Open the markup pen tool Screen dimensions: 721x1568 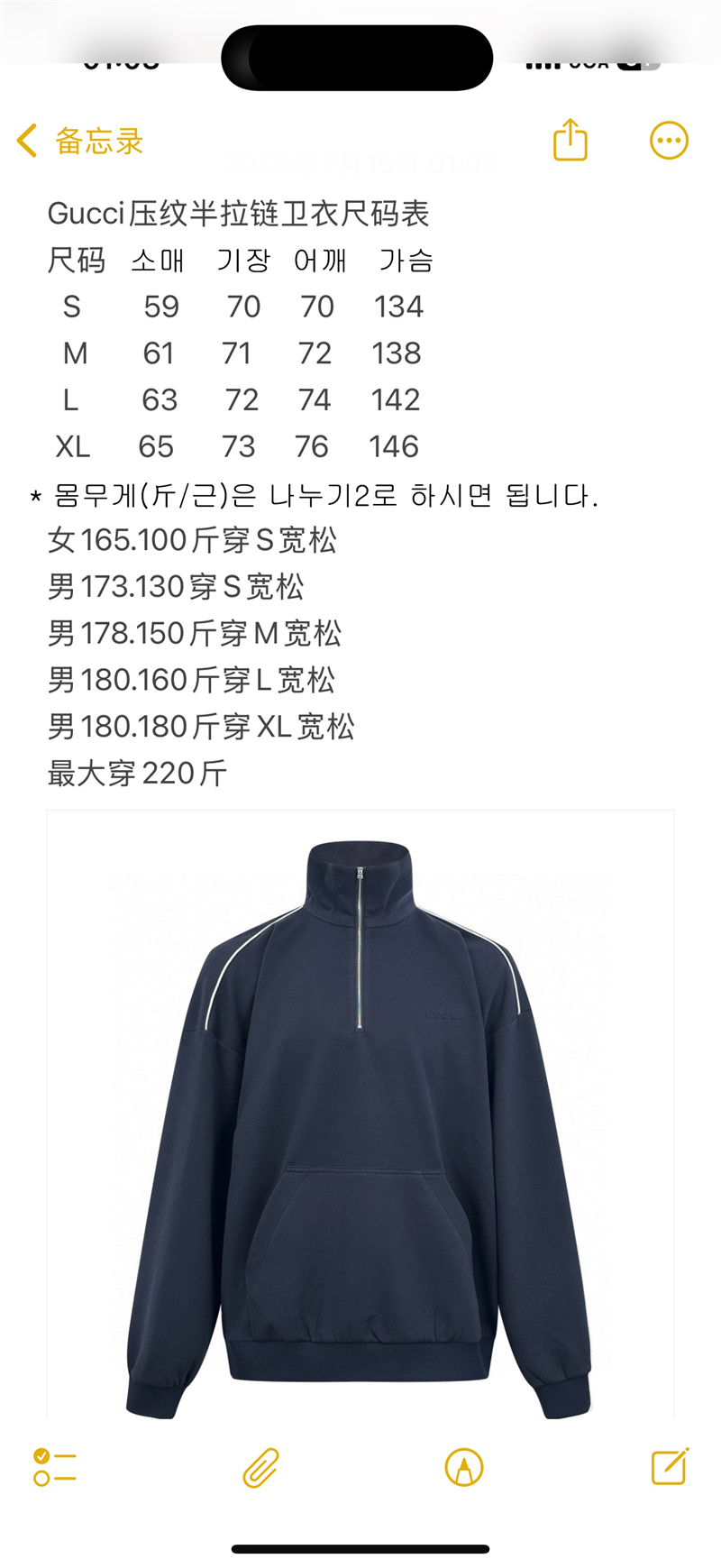[x=464, y=1467]
